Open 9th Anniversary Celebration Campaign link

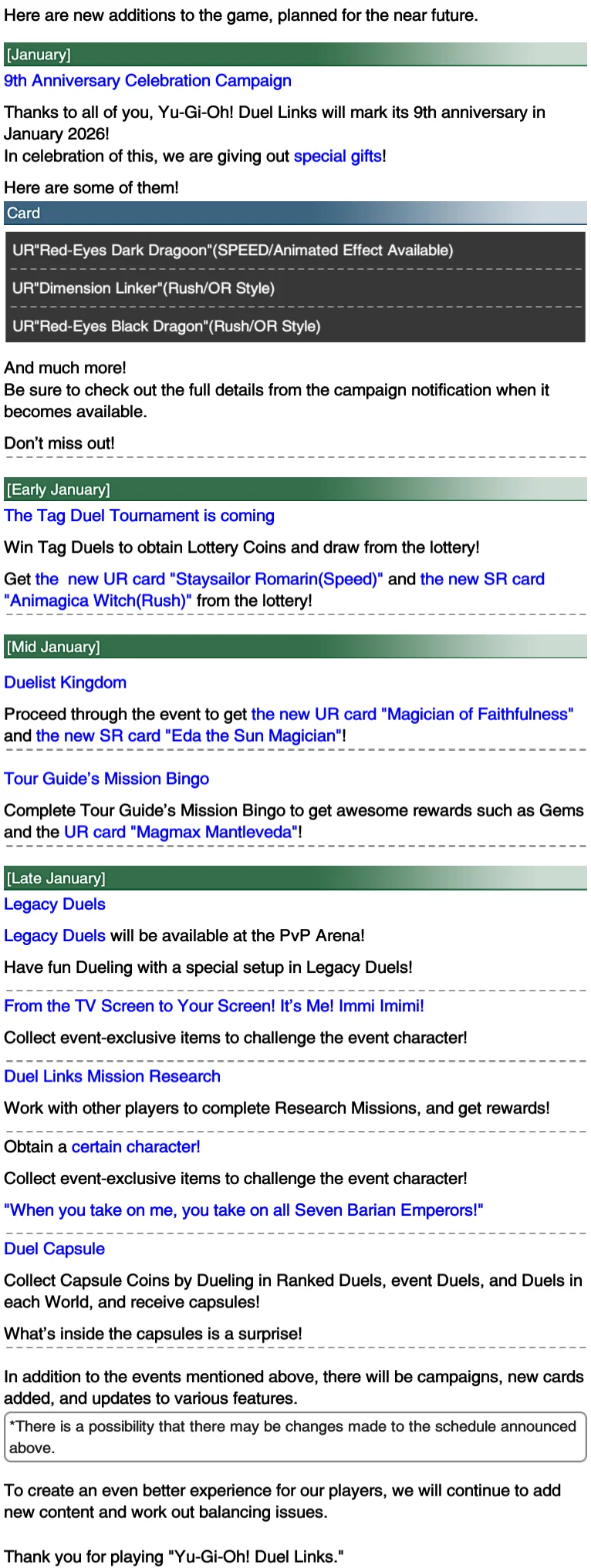click(147, 81)
